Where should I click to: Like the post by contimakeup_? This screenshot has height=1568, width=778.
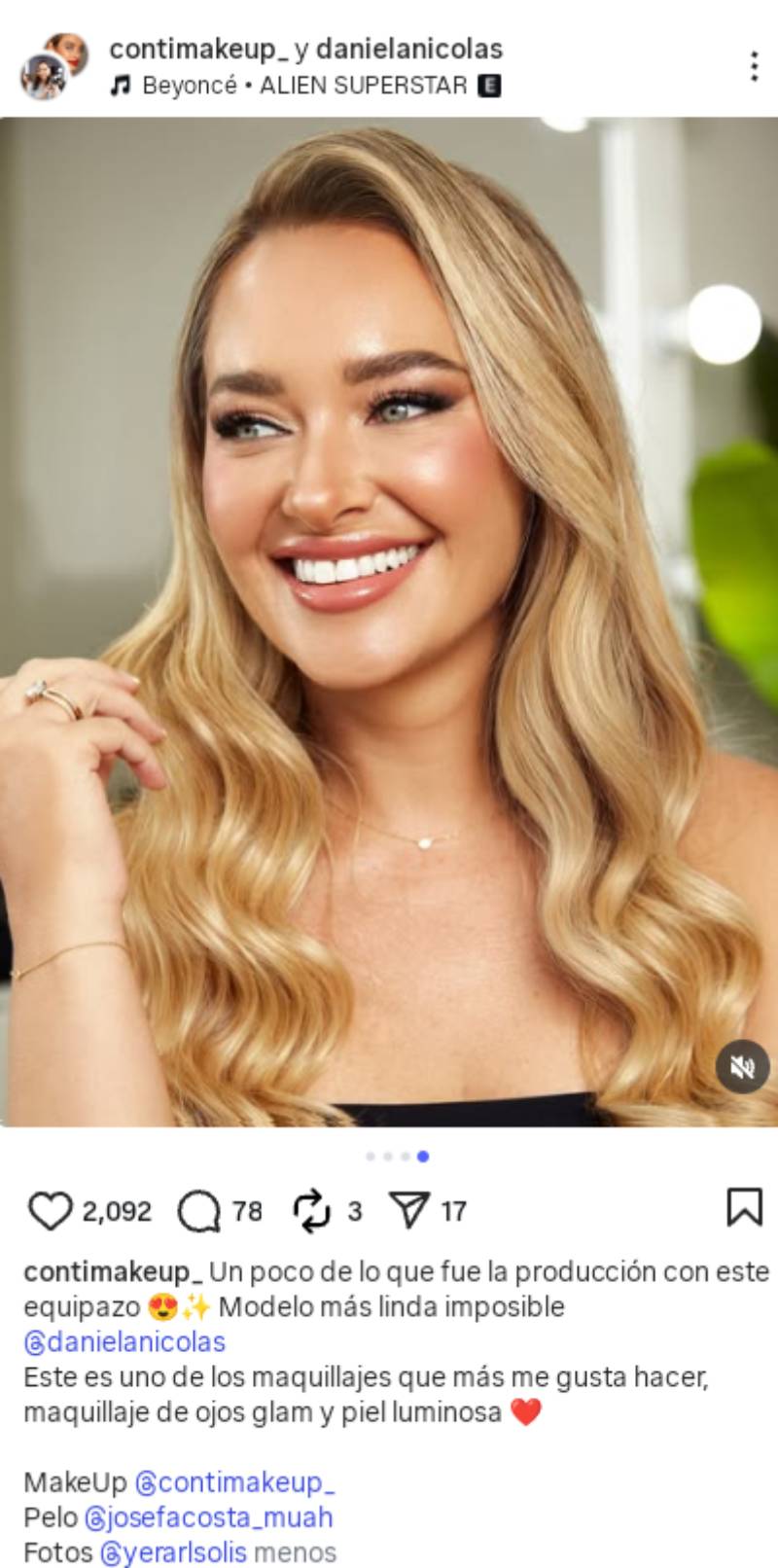(50, 1211)
